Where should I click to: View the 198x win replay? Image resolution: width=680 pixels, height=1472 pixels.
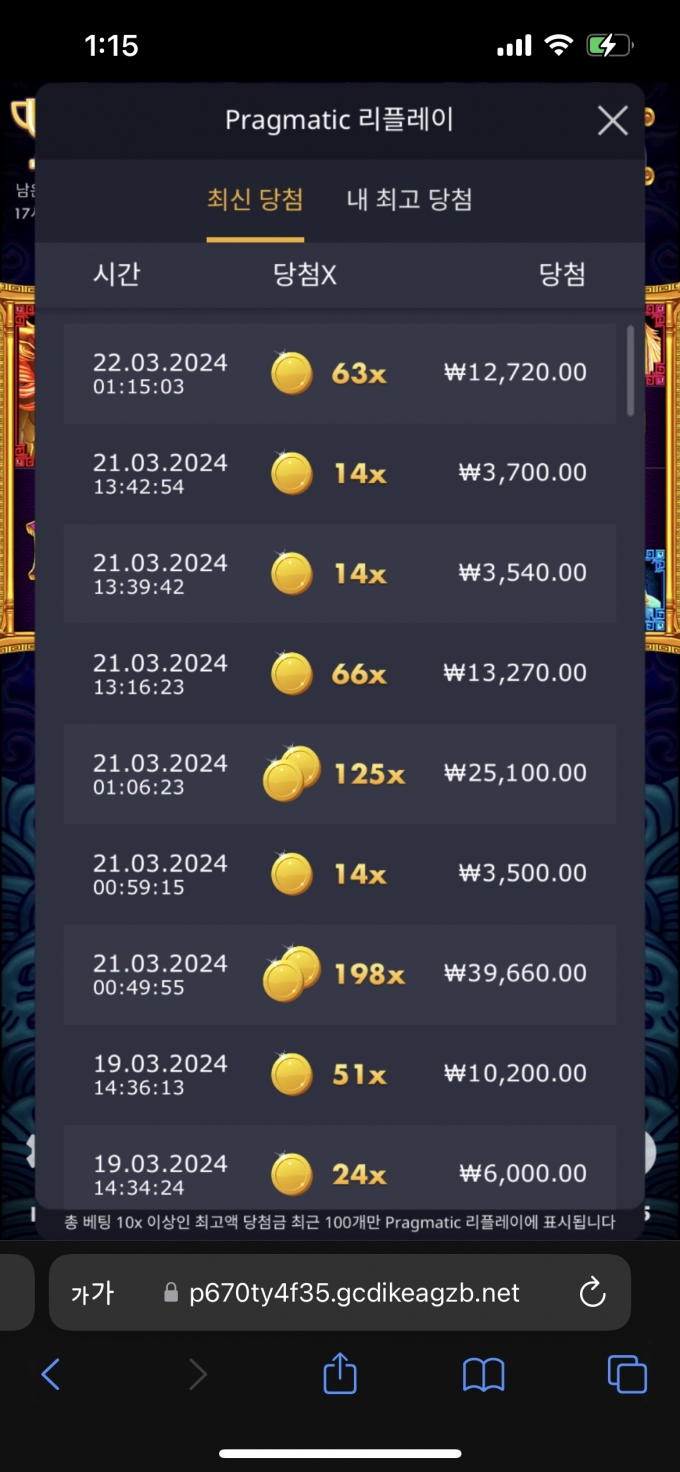[x=340, y=974]
